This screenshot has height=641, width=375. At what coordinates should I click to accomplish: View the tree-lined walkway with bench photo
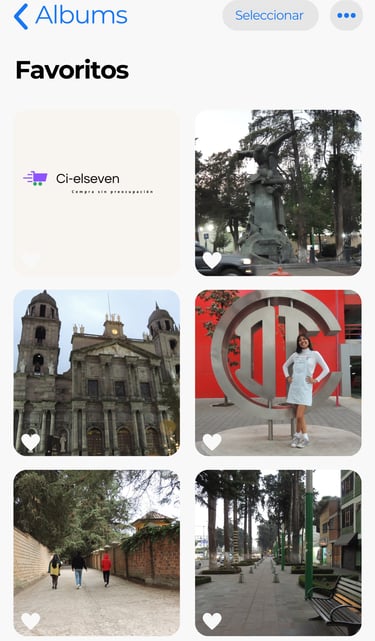(x=278, y=553)
